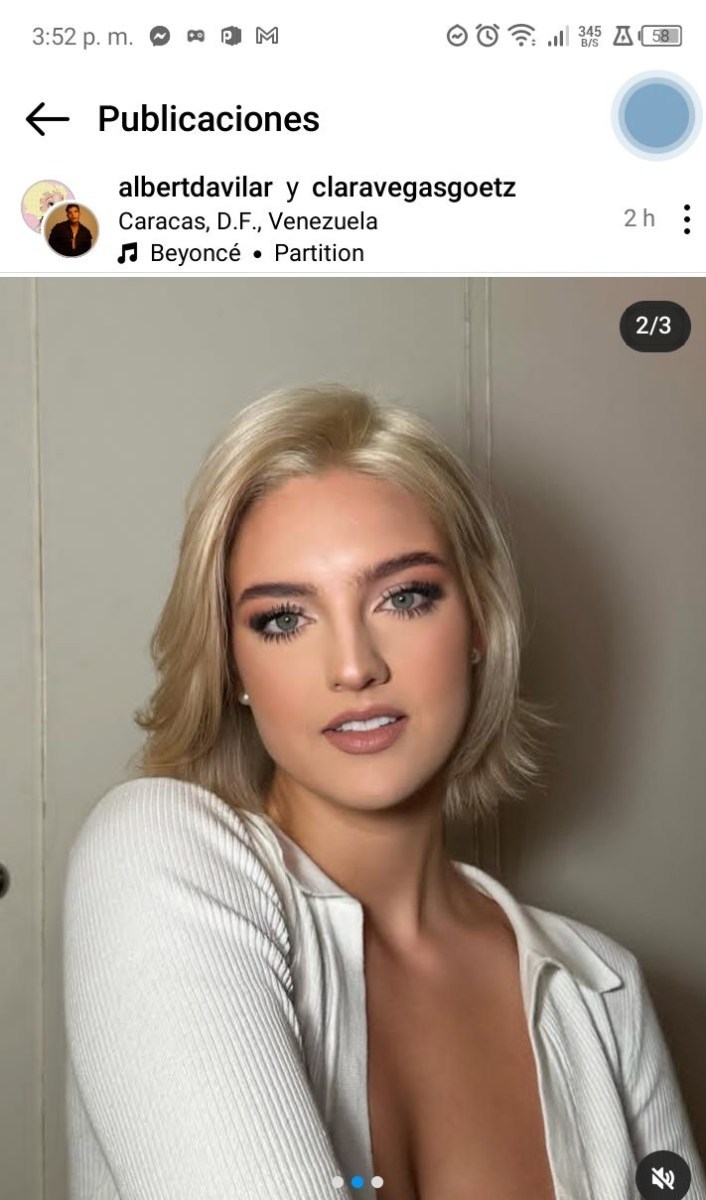Open the Caracas, D.F., Venezuela location
Viewport: 706px width, 1200px height.
tap(248, 221)
